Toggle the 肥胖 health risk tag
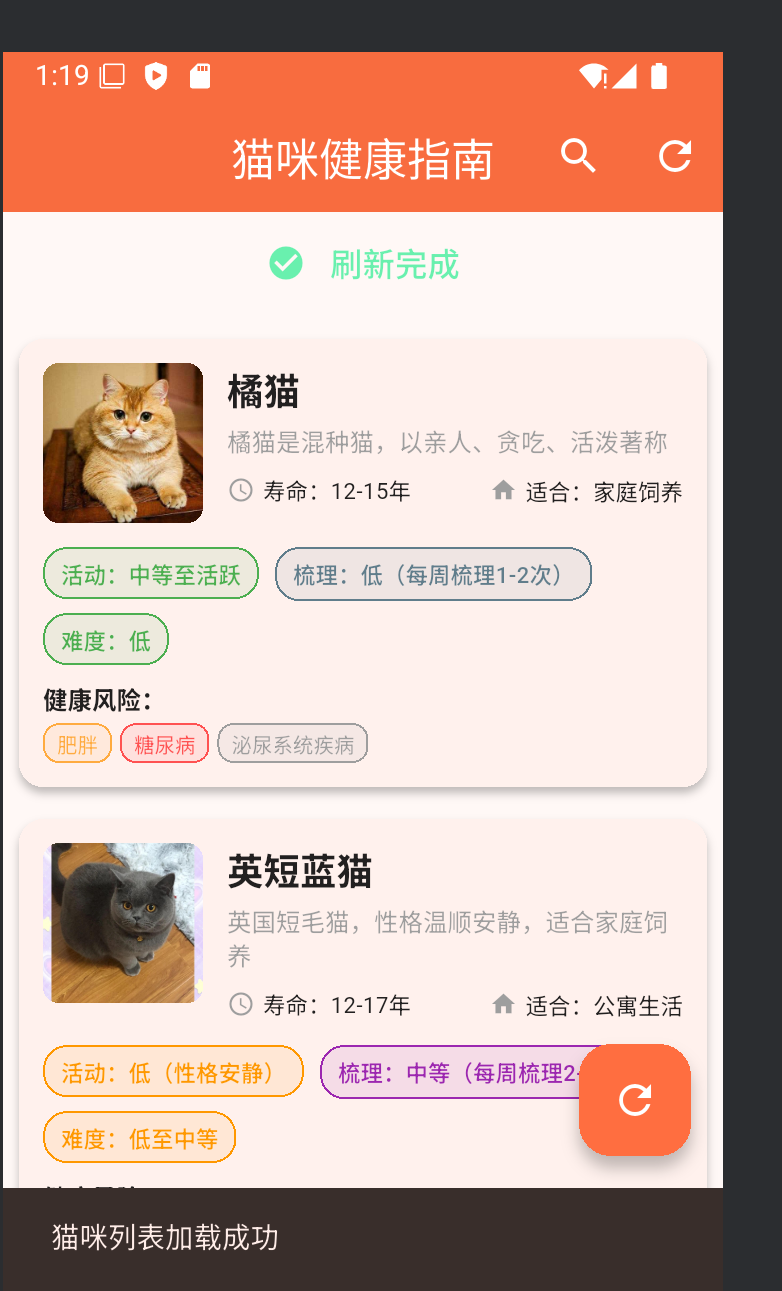 coord(77,742)
